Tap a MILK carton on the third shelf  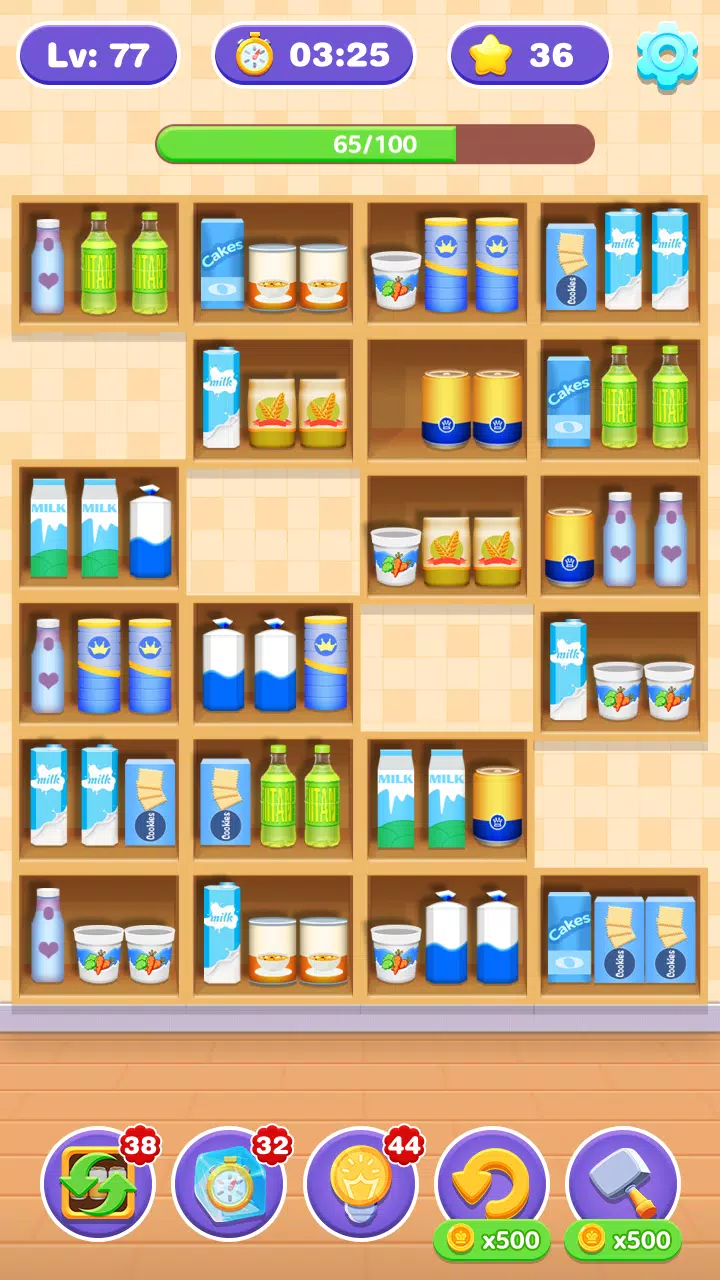pos(50,530)
